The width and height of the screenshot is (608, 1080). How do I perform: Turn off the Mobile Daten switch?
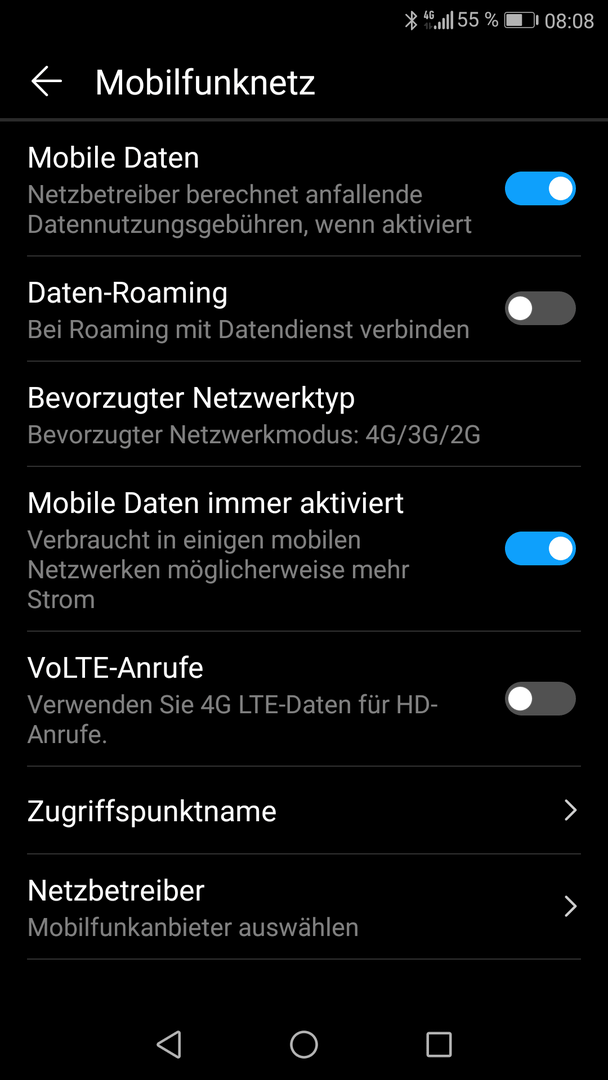click(540, 189)
